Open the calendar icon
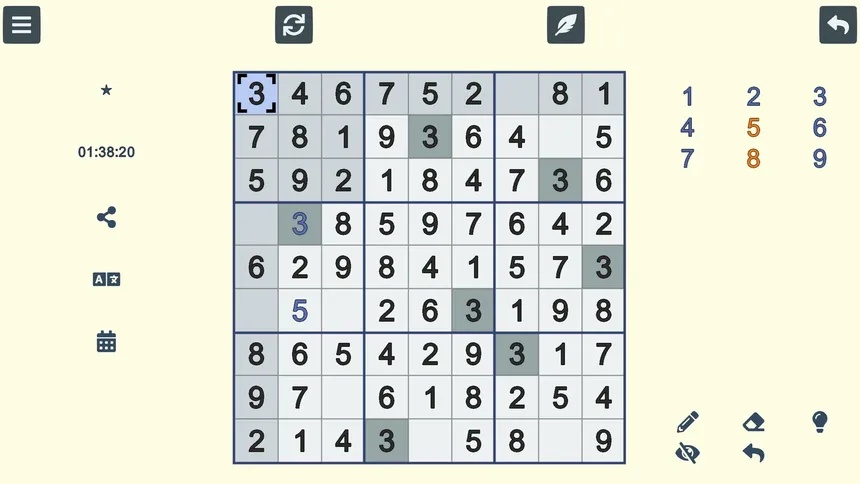Image resolution: width=860 pixels, height=484 pixels. (106, 342)
